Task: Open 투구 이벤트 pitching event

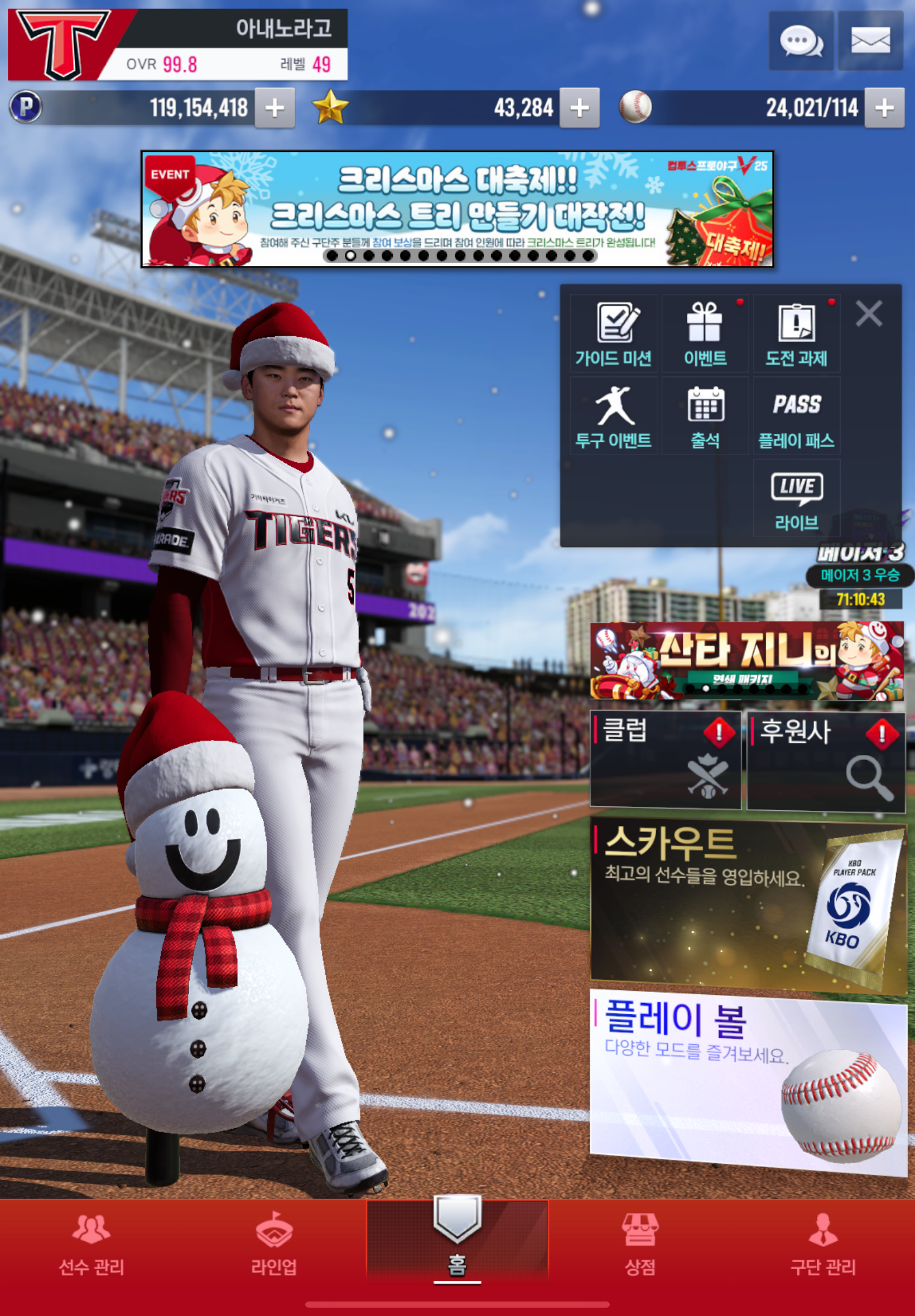Action: (x=613, y=417)
